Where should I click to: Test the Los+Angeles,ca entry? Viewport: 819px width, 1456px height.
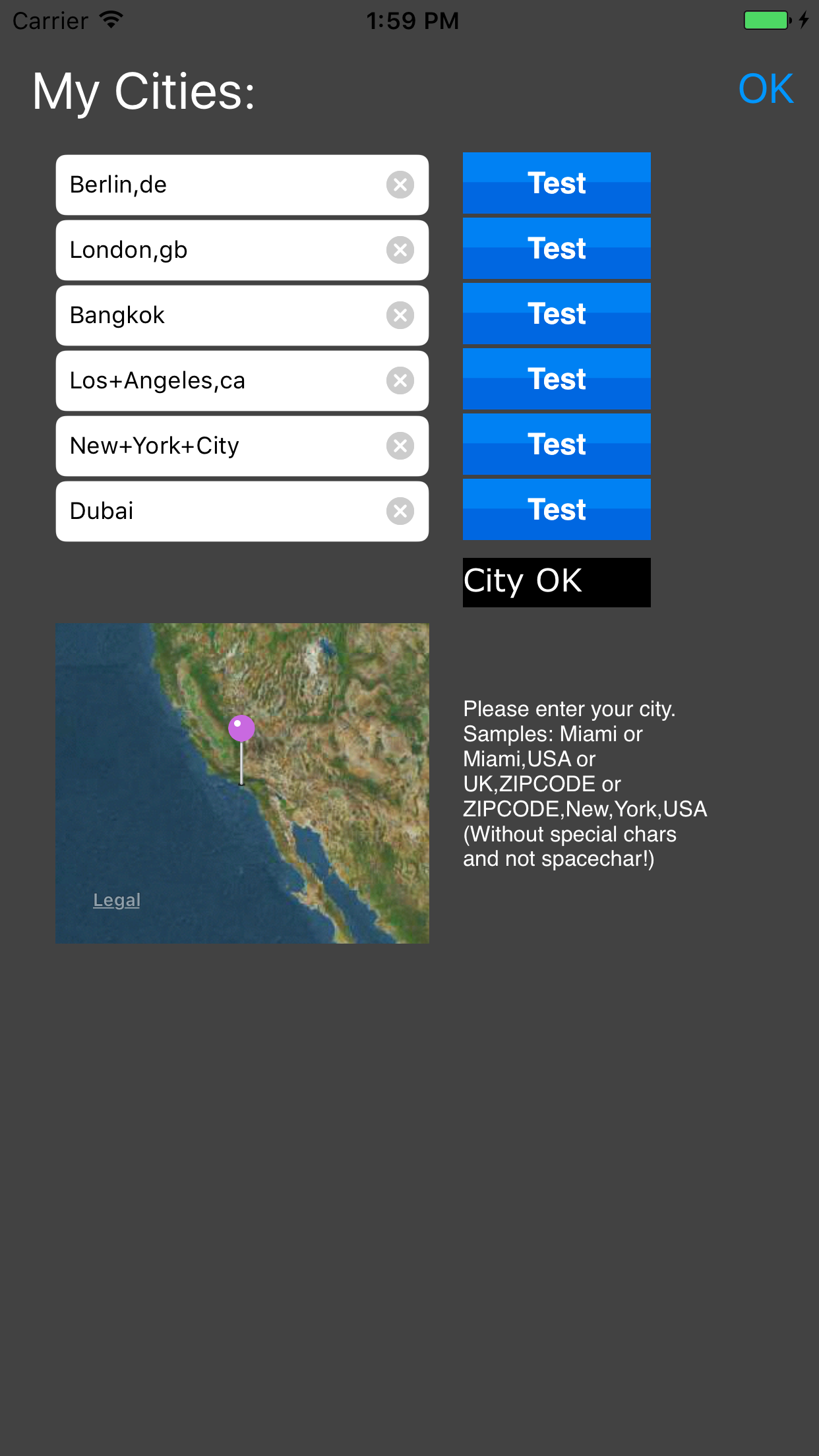point(556,379)
